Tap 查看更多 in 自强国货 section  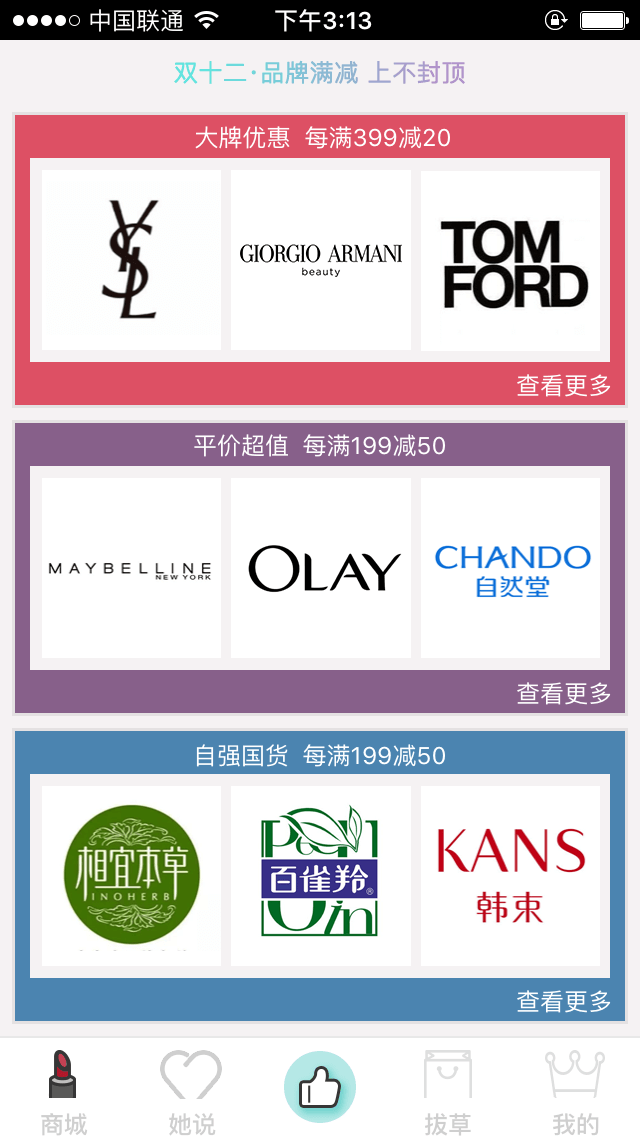[563, 1002]
